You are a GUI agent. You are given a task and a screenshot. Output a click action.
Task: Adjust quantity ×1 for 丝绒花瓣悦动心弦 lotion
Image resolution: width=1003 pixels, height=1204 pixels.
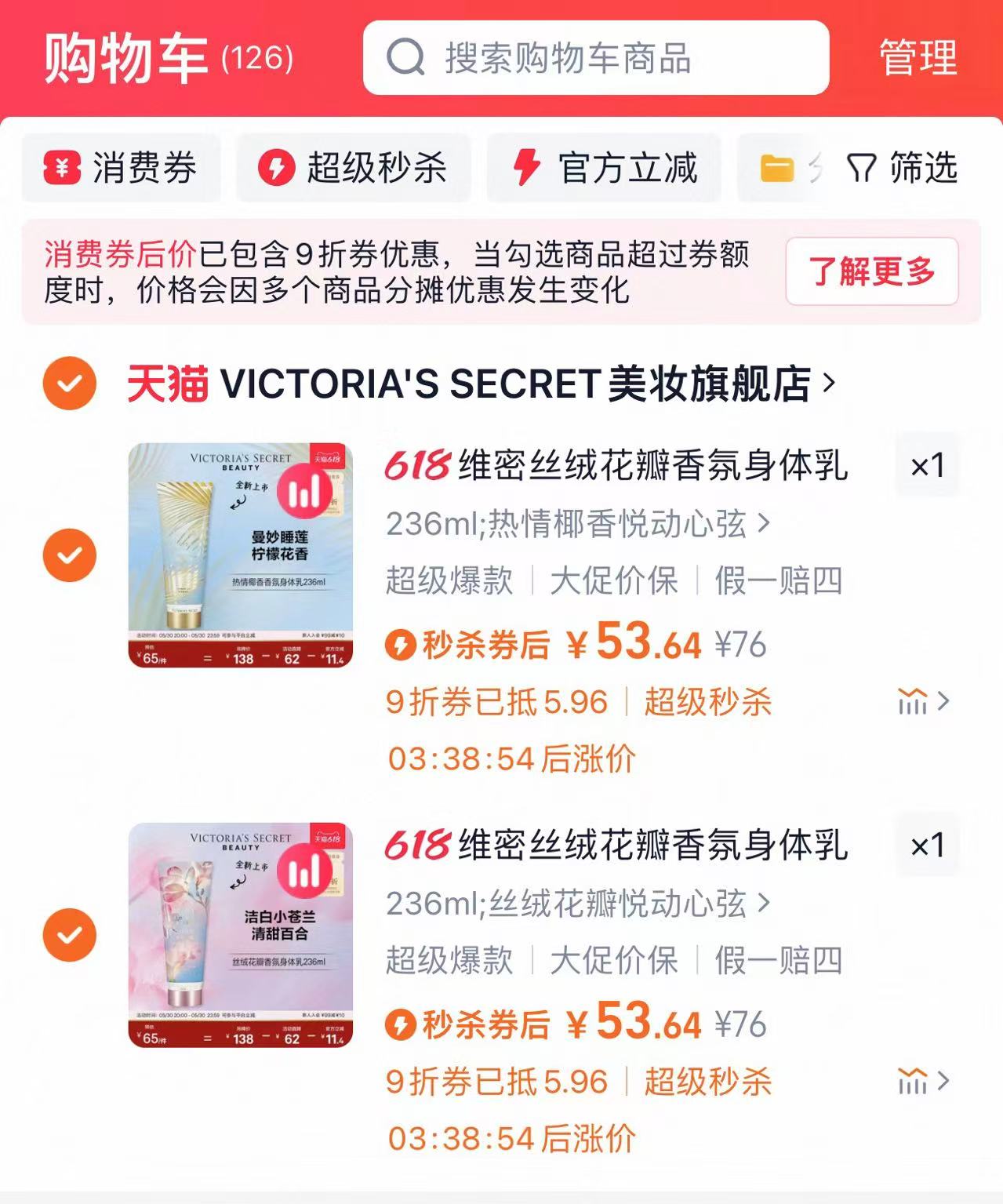927,846
